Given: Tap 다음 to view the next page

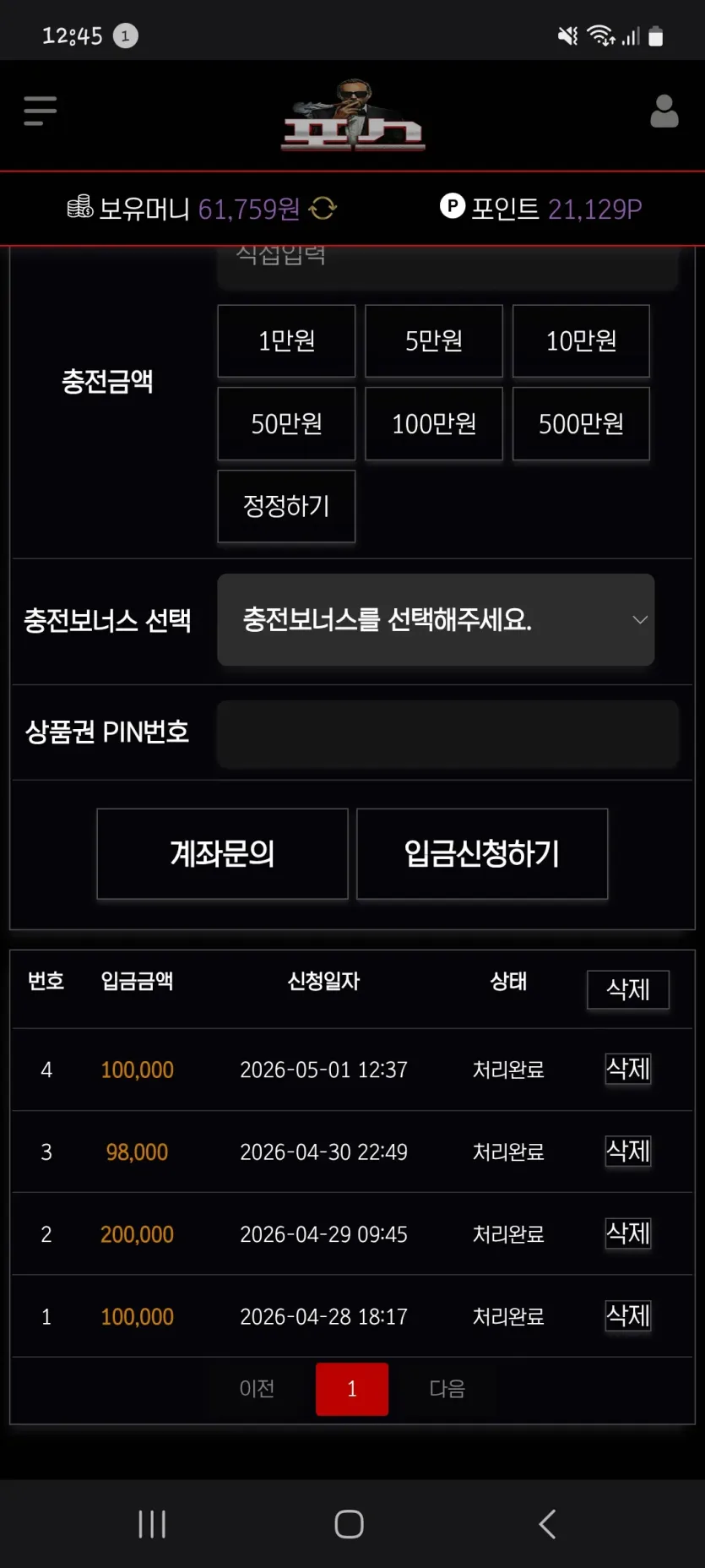Looking at the screenshot, I should coord(447,1388).
